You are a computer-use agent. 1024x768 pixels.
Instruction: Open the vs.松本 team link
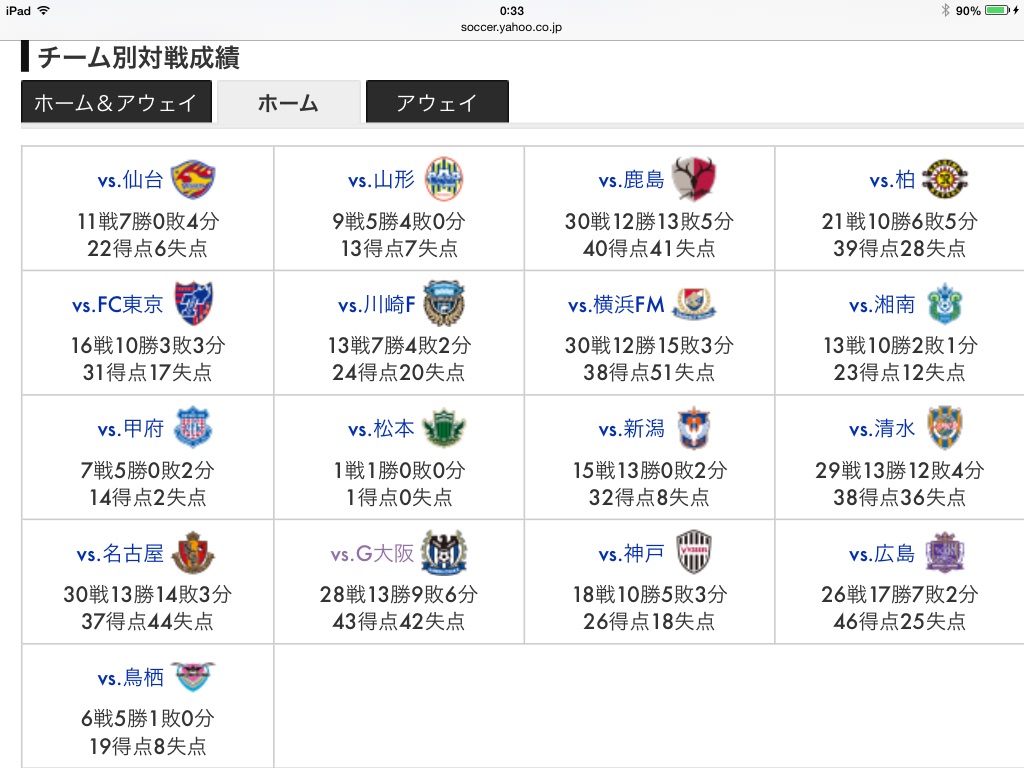click(x=381, y=430)
